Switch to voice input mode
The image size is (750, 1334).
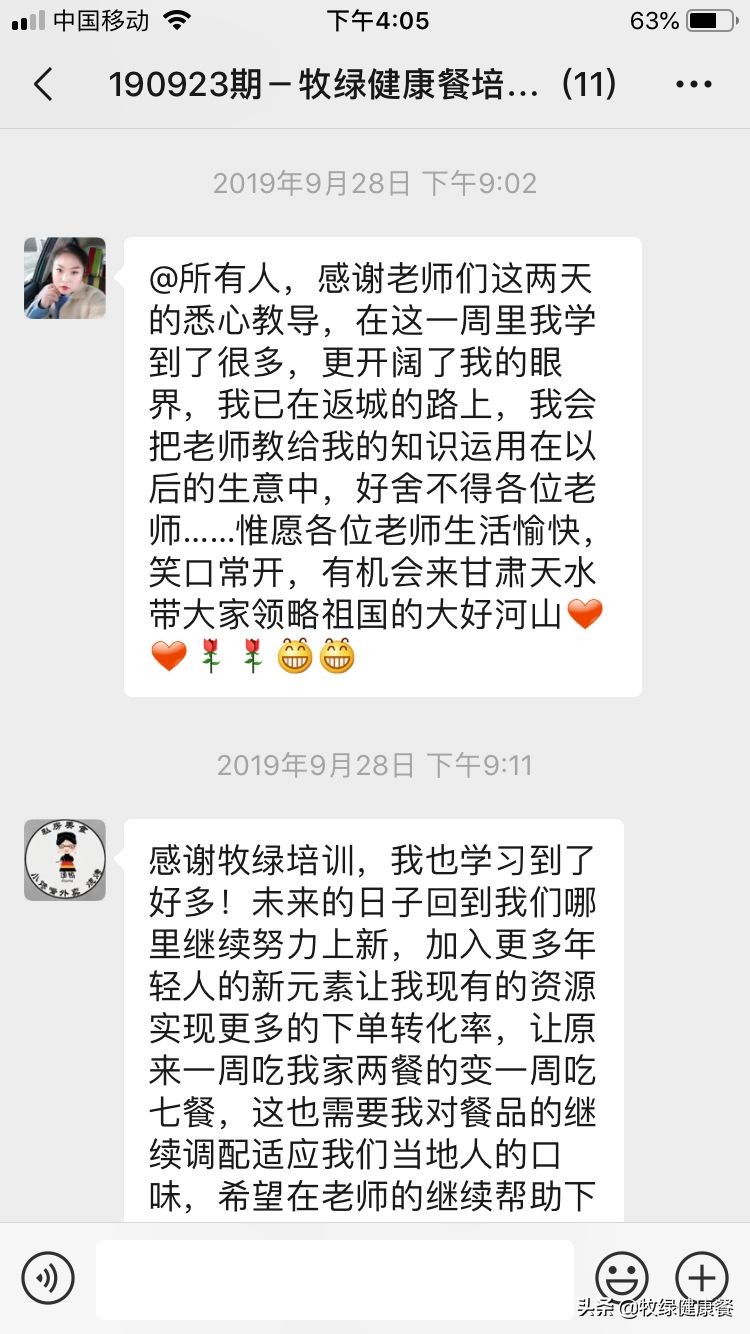48,1278
